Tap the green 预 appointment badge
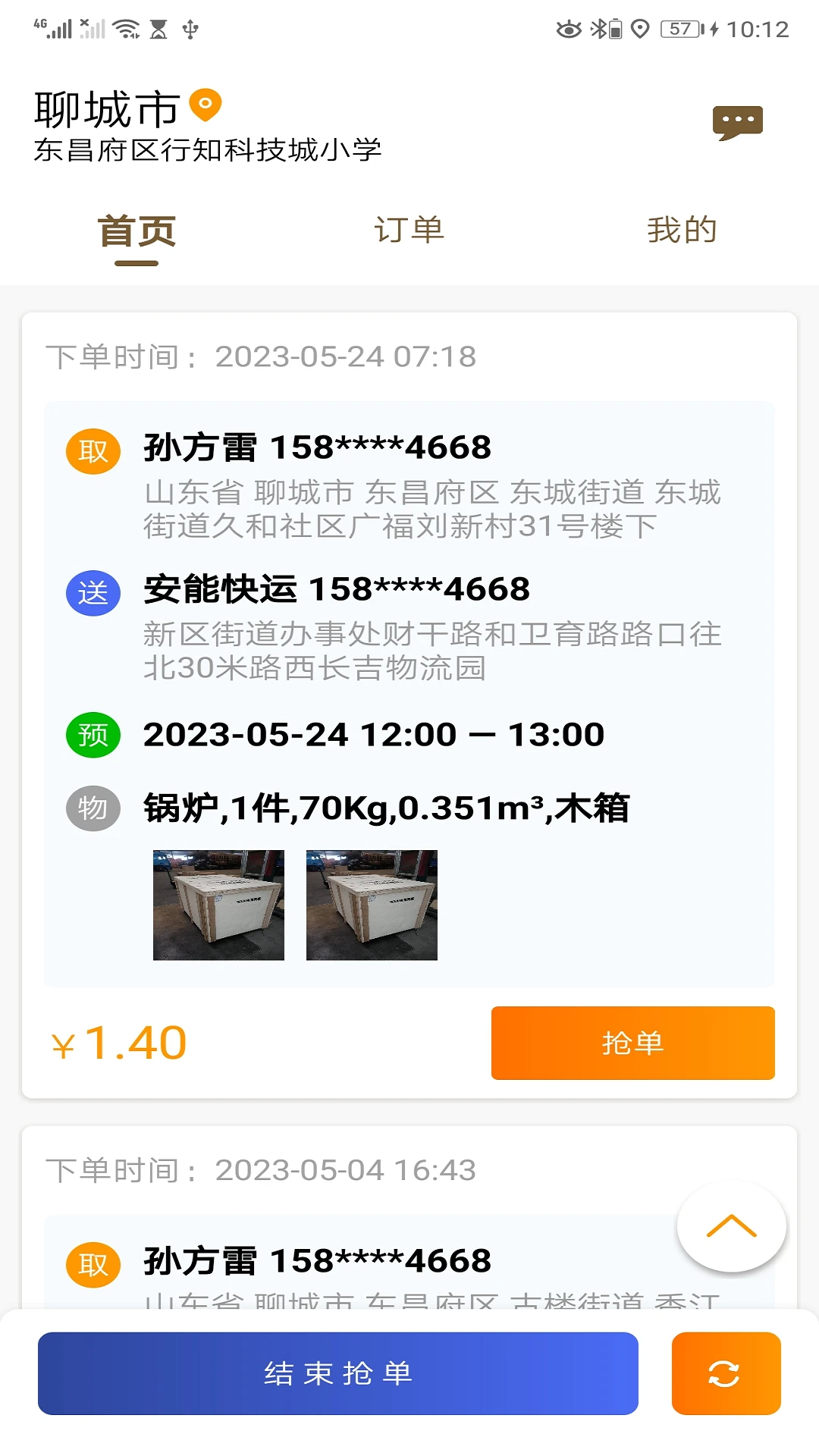 [92, 734]
